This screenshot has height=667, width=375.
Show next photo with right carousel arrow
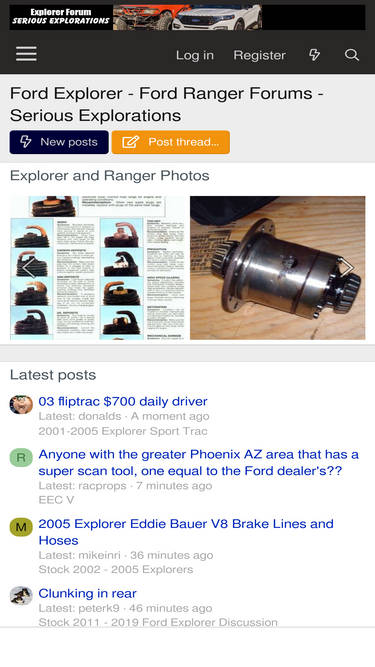[x=347, y=268]
